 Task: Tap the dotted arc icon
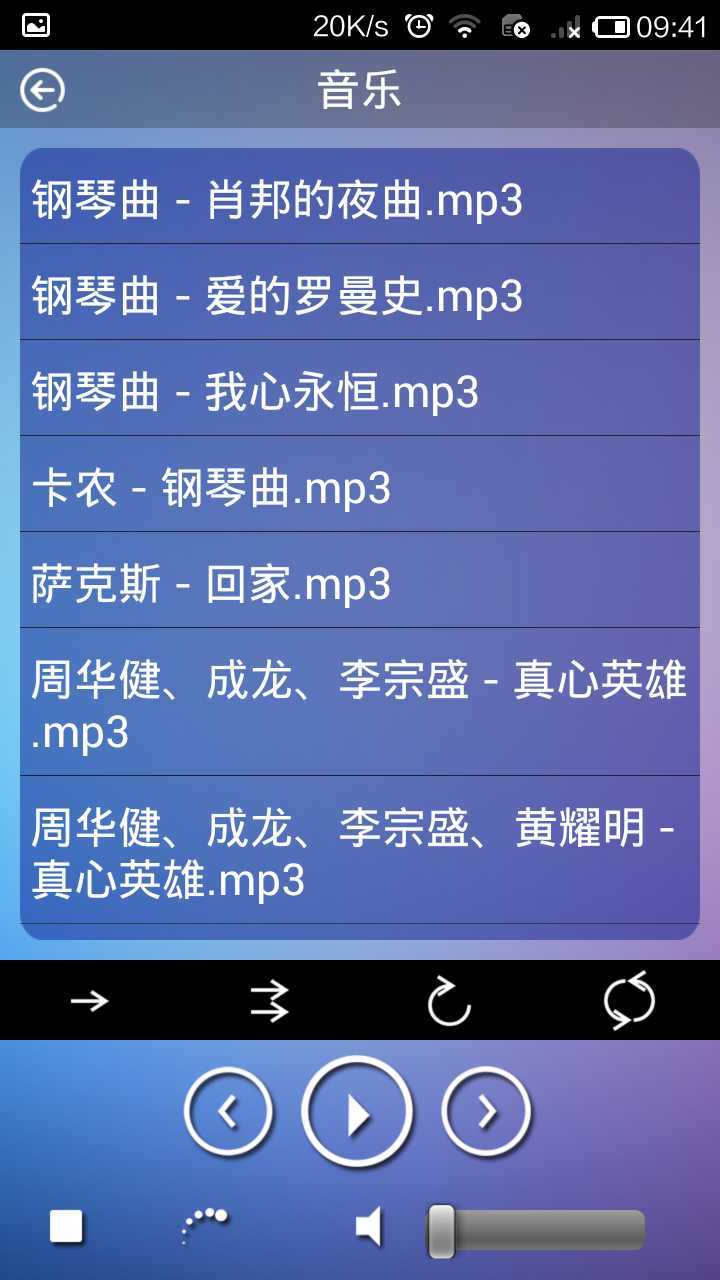tap(204, 1226)
